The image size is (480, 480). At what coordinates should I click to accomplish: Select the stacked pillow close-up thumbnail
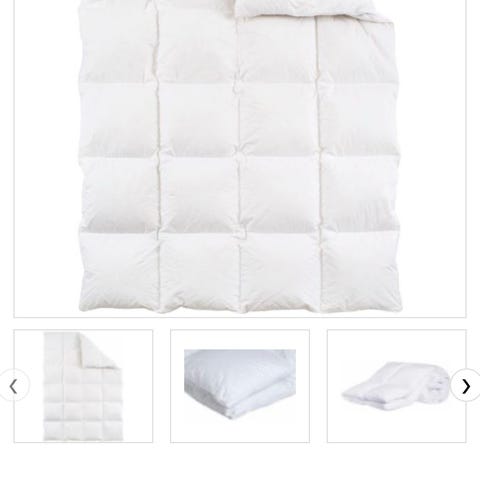[x=240, y=386]
